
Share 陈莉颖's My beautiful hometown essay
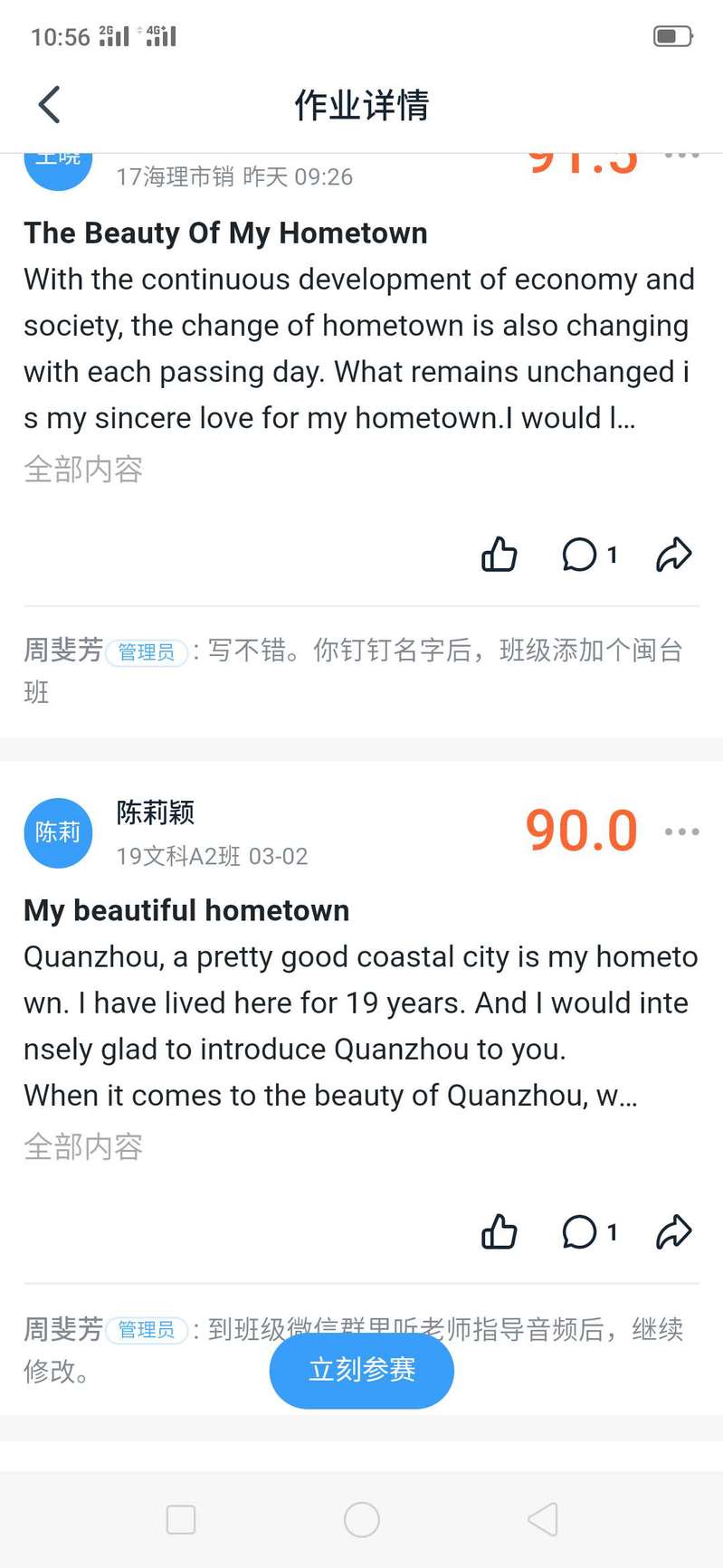[674, 1231]
